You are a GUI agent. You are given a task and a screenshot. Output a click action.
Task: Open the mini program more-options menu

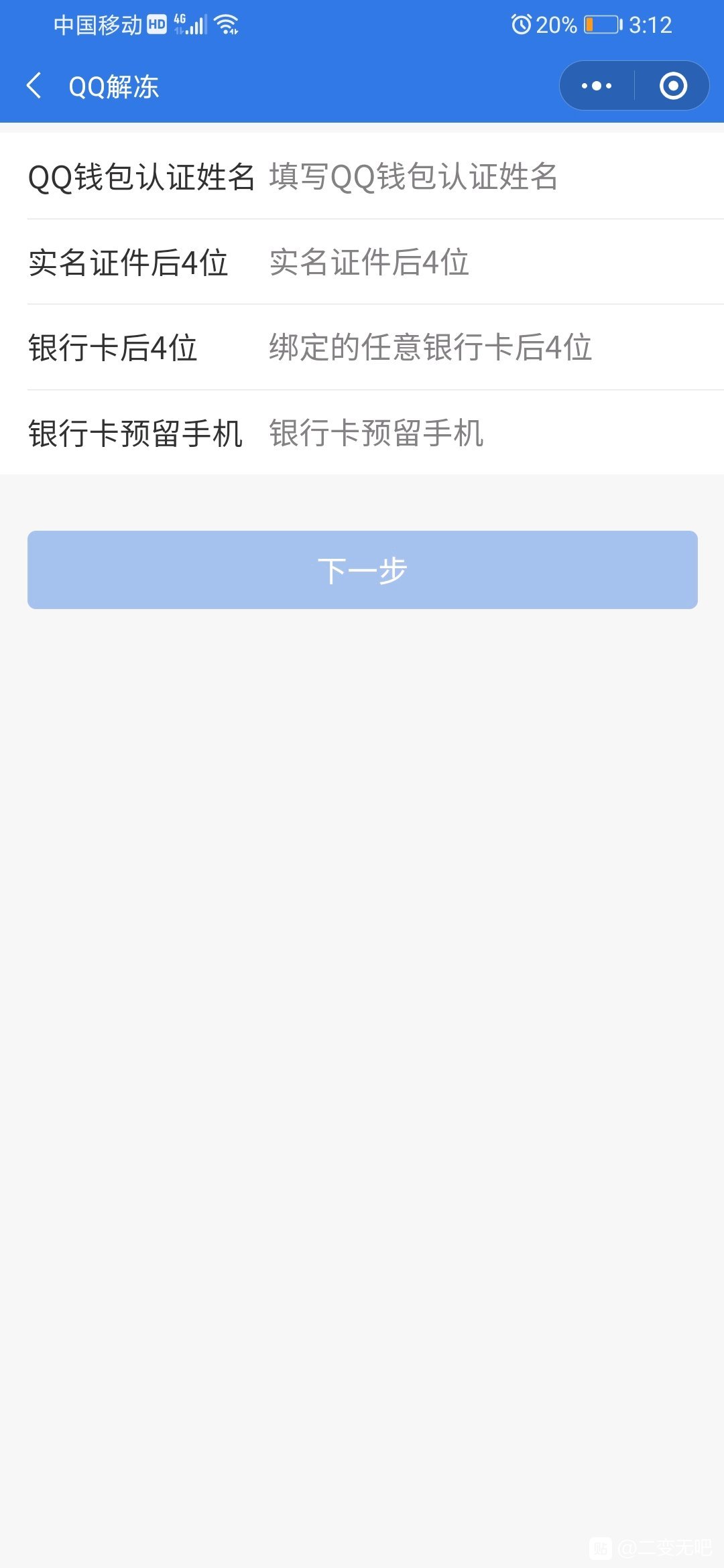pyautogui.click(x=597, y=86)
